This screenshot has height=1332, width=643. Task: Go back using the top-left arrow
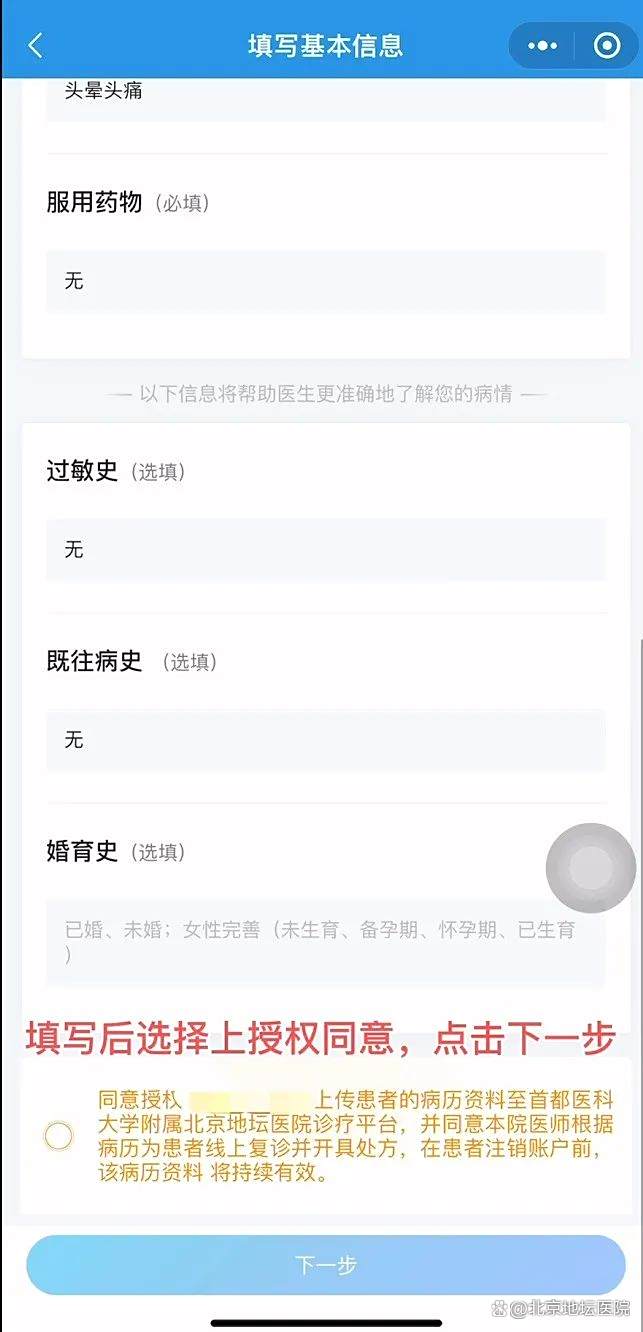36,46
